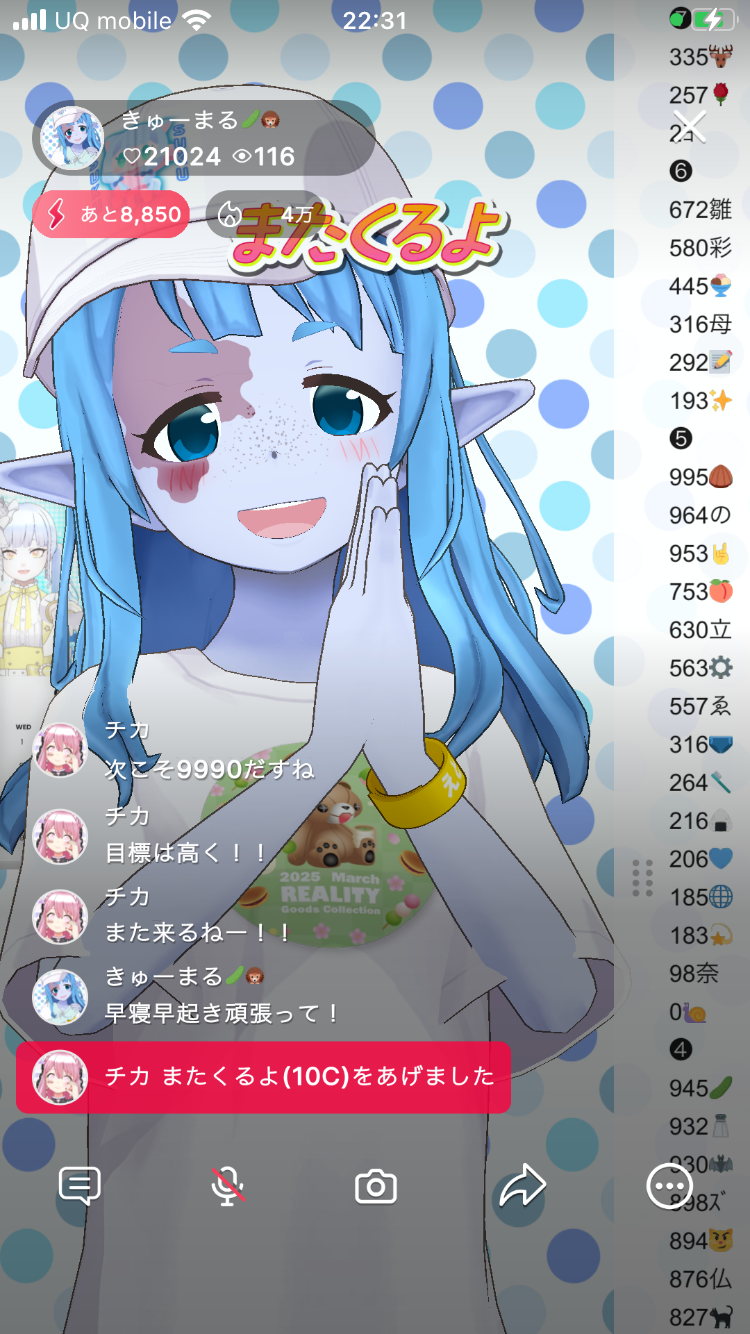
Task: Open streamer きゅーまる's profile
Action: point(70,139)
